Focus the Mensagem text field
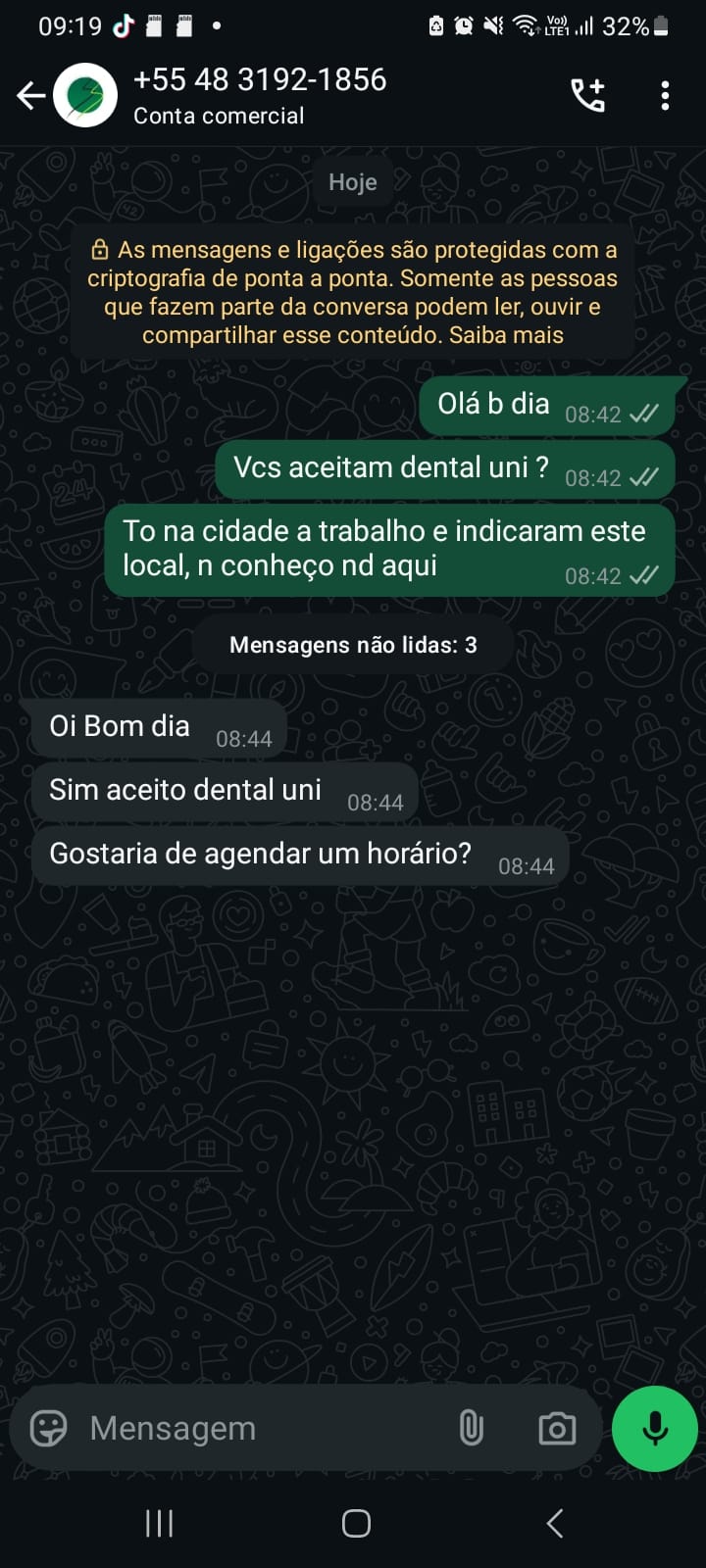Screen dimensions: 706x1568 (x=255, y=1428)
